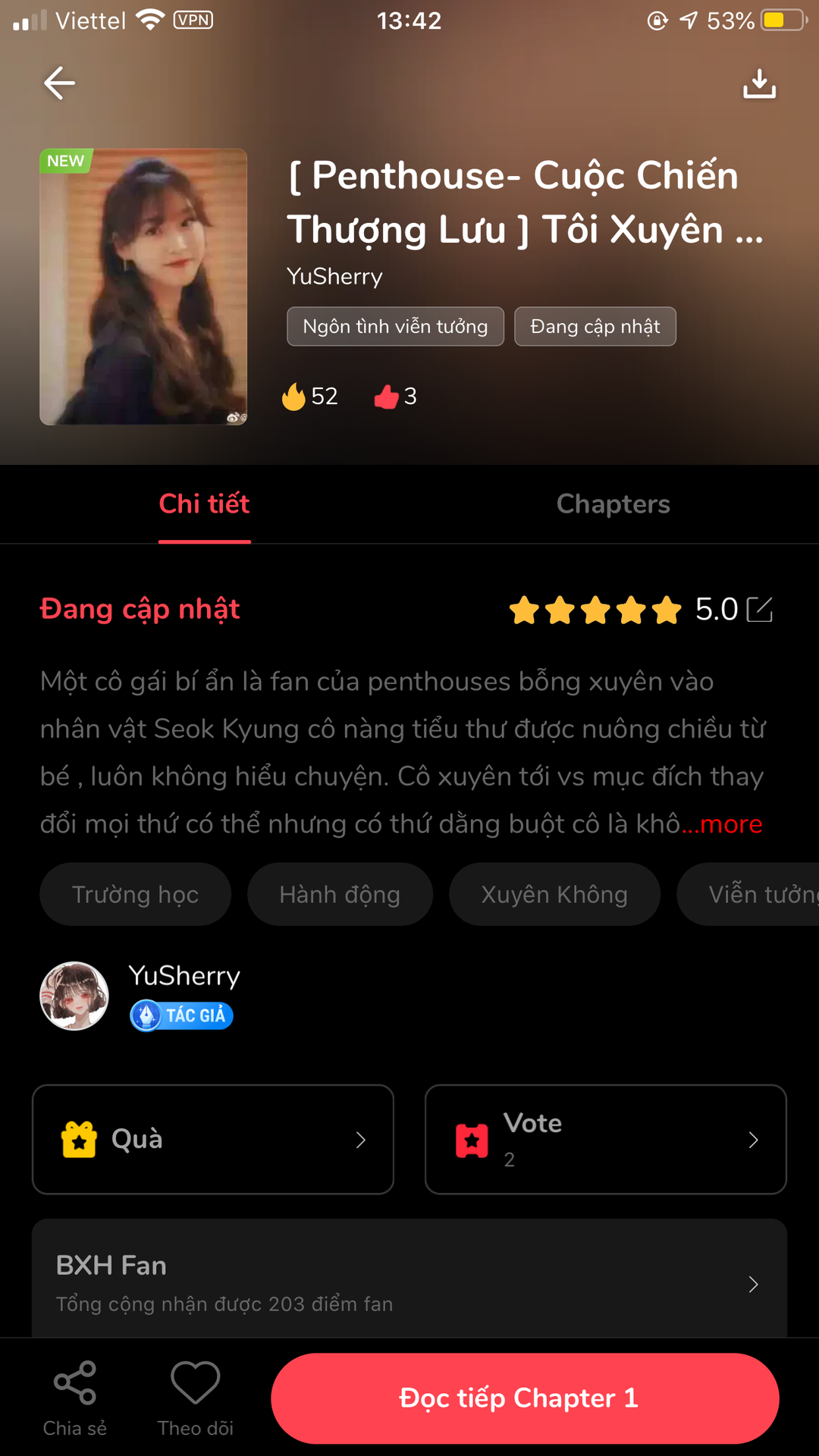Screen dimensions: 819x1456
Task: Select the Trường học tag chip
Action: pyautogui.click(x=135, y=895)
